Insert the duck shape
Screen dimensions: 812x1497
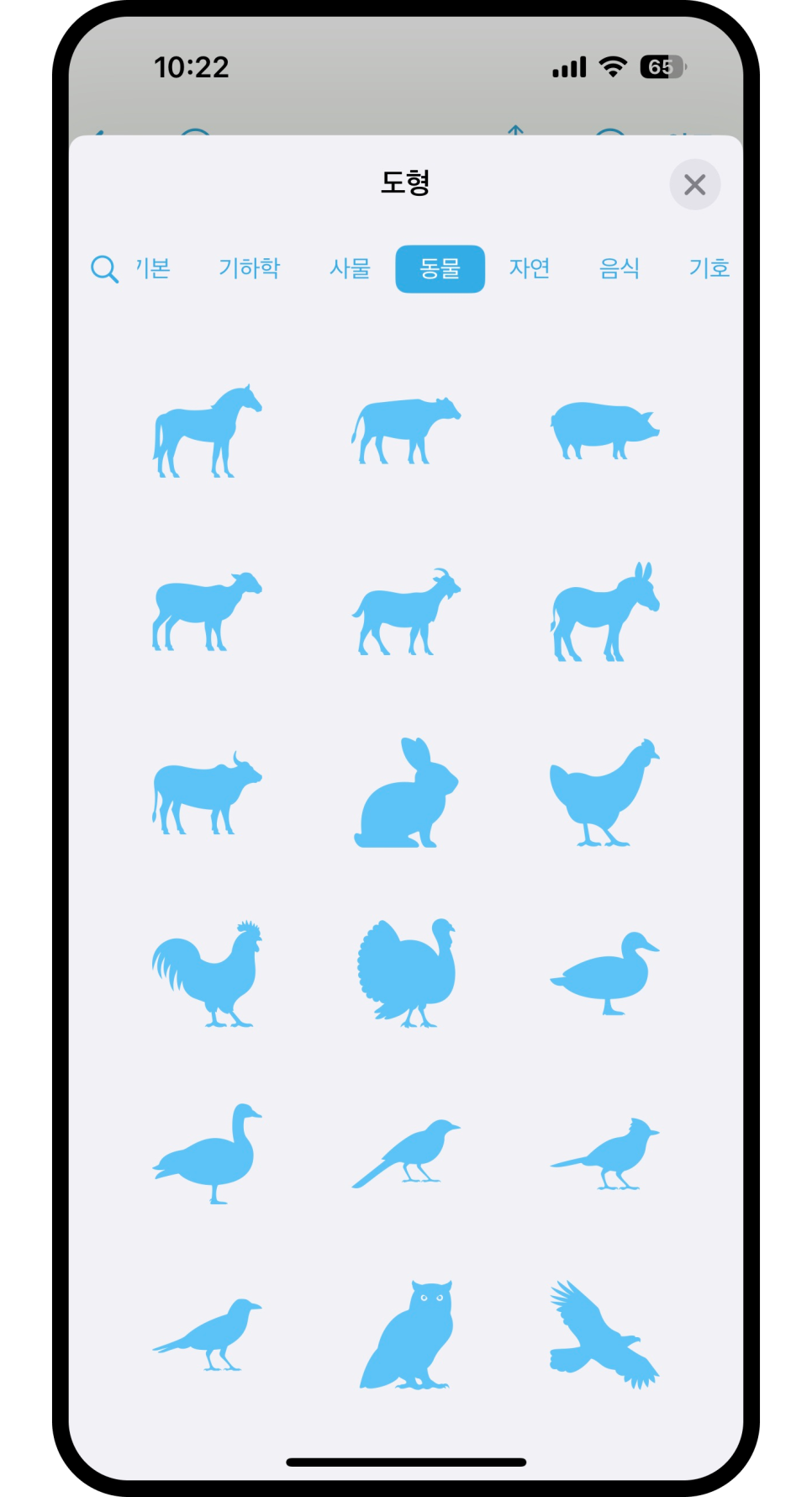pos(604,973)
